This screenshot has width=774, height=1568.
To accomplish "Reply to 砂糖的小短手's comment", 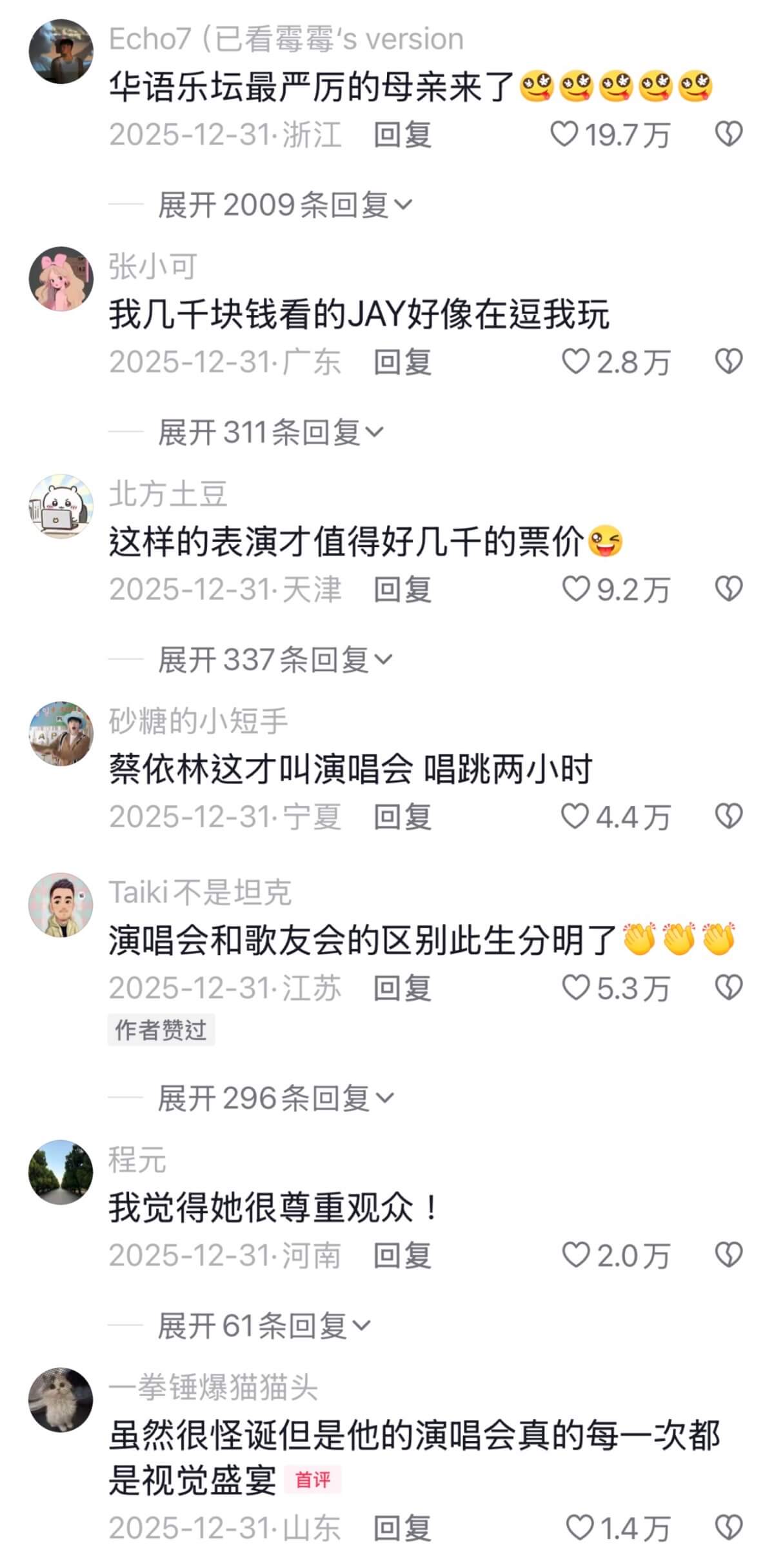I will click(x=402, y=817).
